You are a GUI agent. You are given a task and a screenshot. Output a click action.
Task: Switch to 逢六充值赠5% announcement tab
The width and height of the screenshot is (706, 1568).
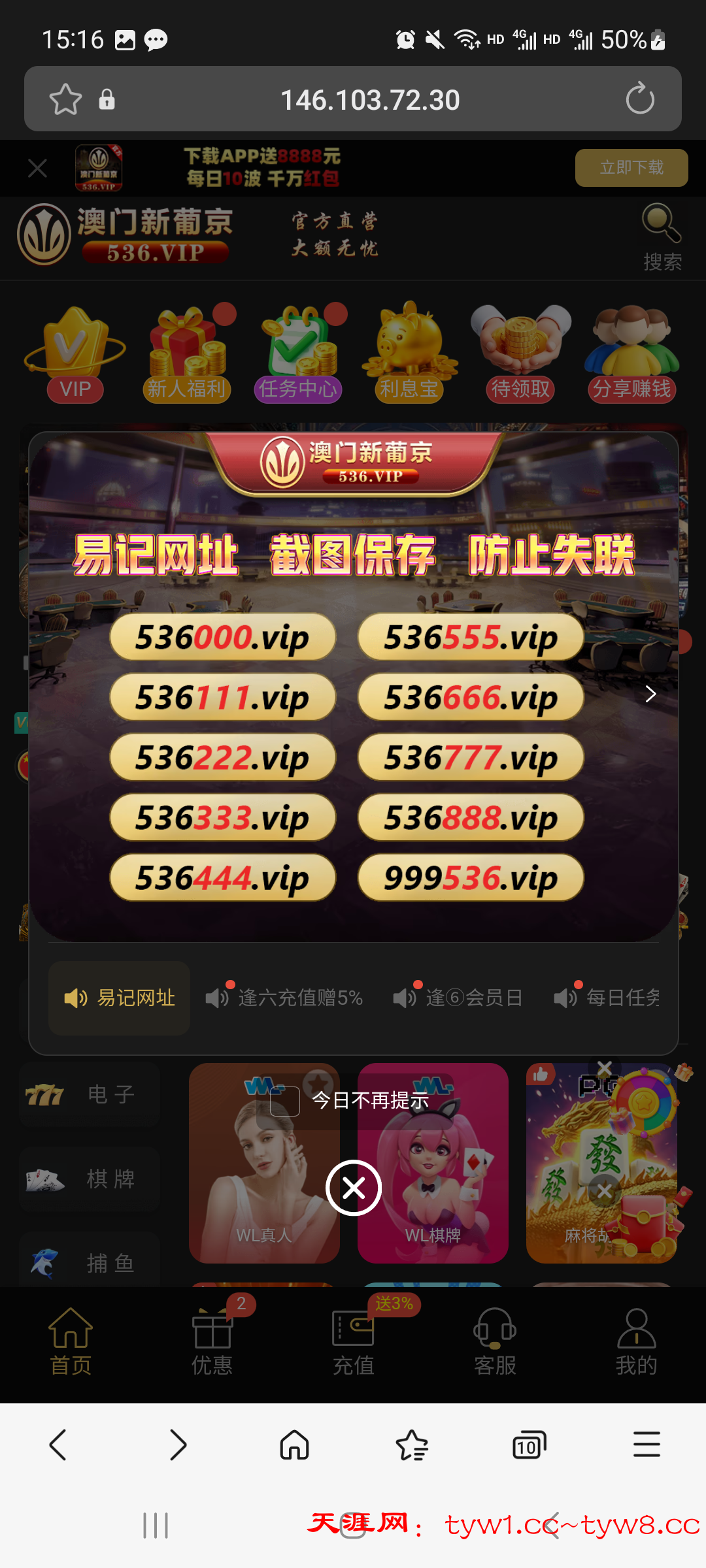pyautogui.click(x=284, y=998)
